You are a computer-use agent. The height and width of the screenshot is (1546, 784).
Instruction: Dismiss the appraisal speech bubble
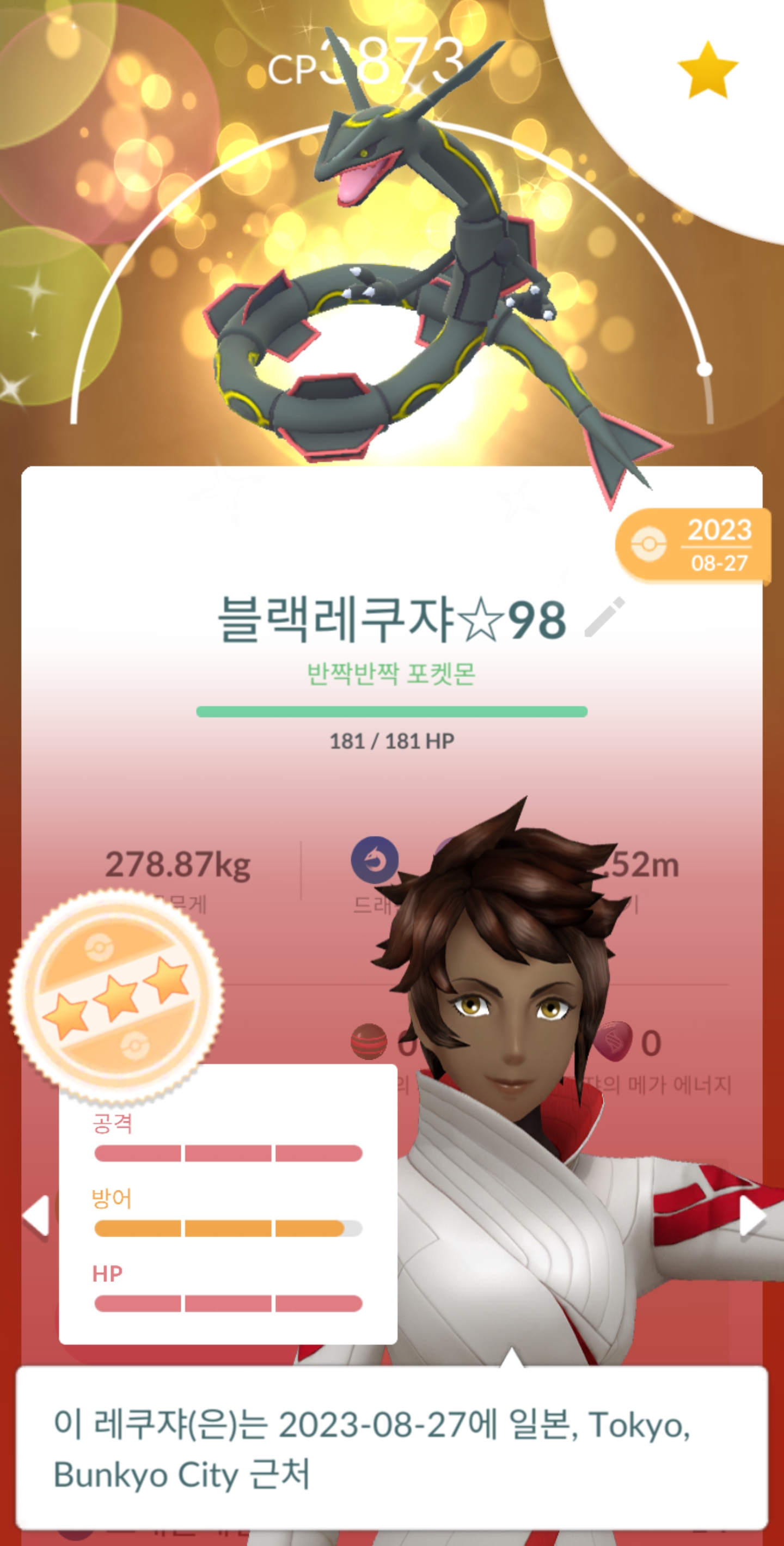(391, 1447)
